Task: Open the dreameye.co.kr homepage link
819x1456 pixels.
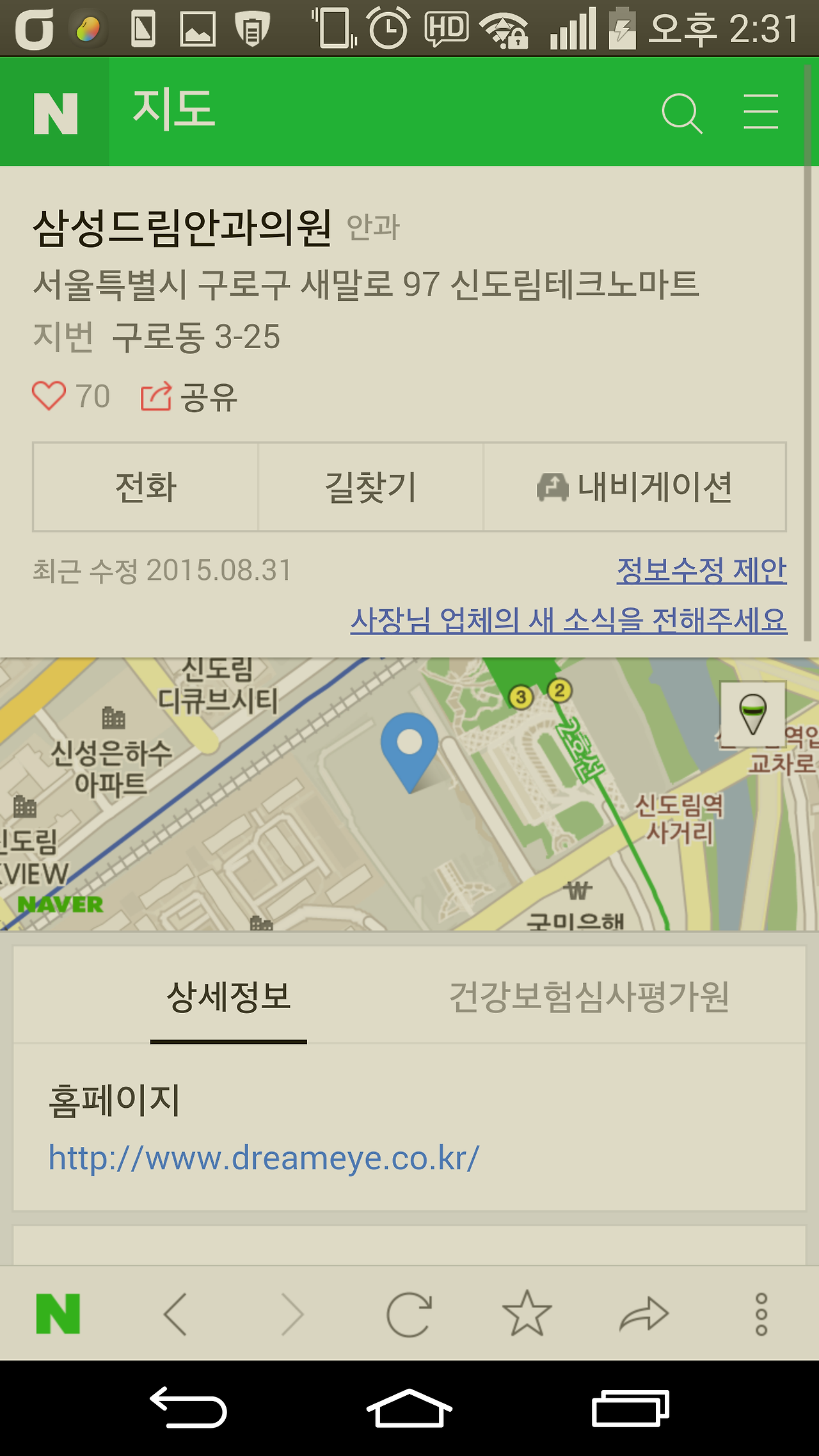Action: [x=264, y=1158]
